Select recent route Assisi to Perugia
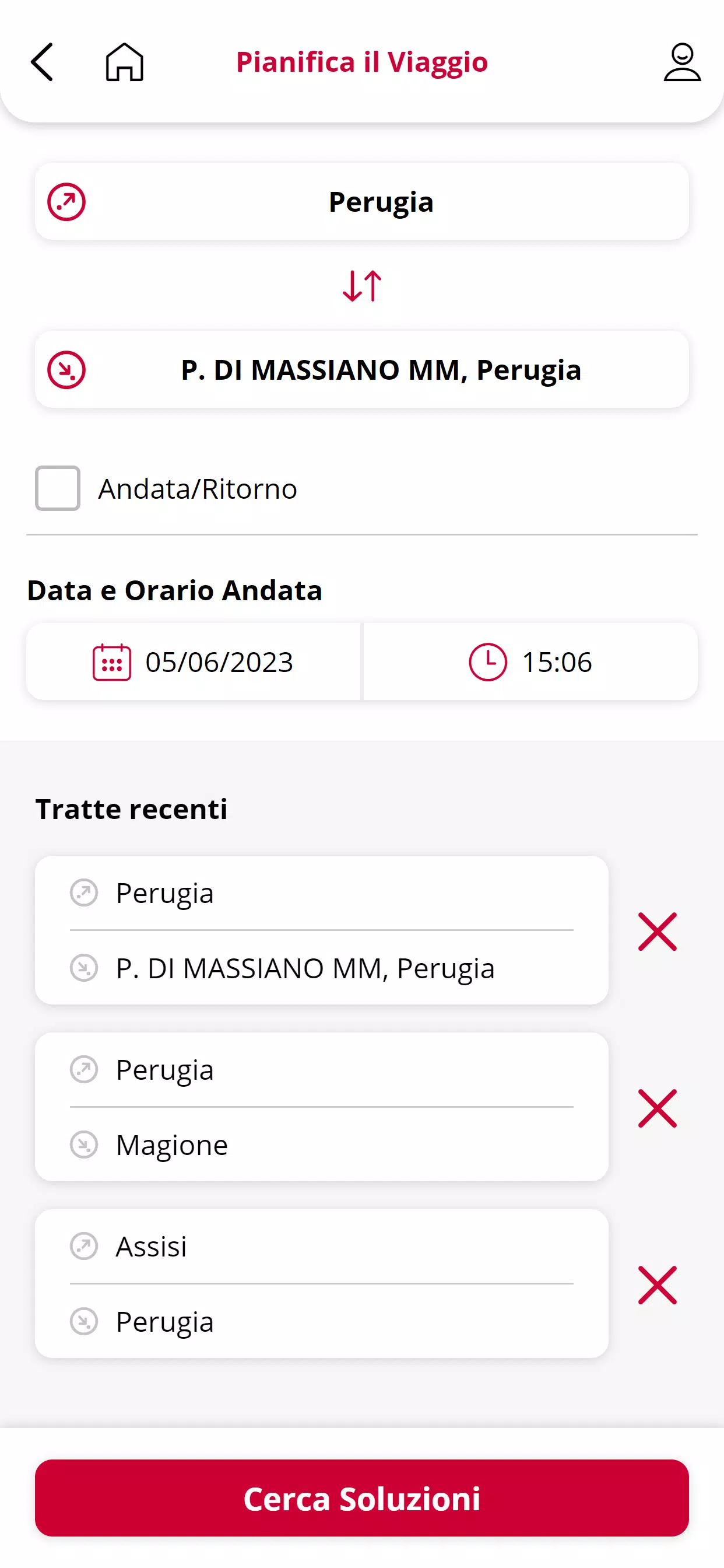724x1568 pixels. [x=321, y=1284]
